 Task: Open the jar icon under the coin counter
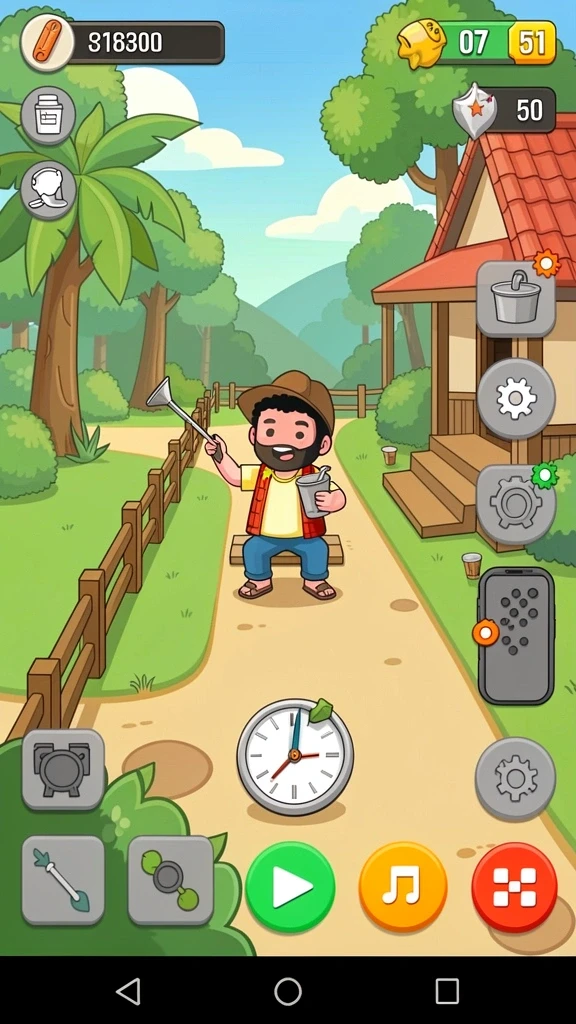click(x=48, y=116)
